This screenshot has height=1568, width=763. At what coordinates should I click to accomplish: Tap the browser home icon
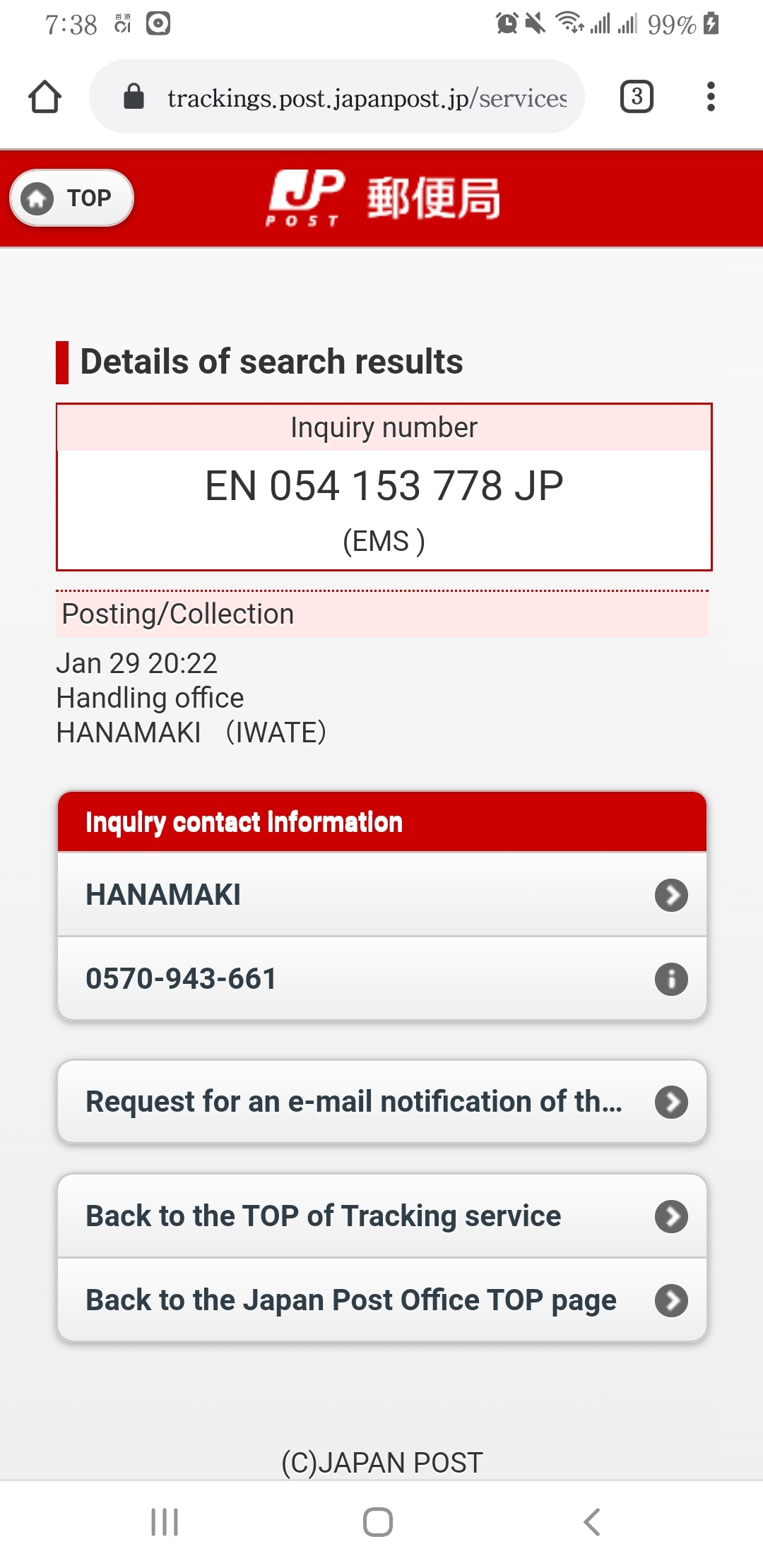45,97
